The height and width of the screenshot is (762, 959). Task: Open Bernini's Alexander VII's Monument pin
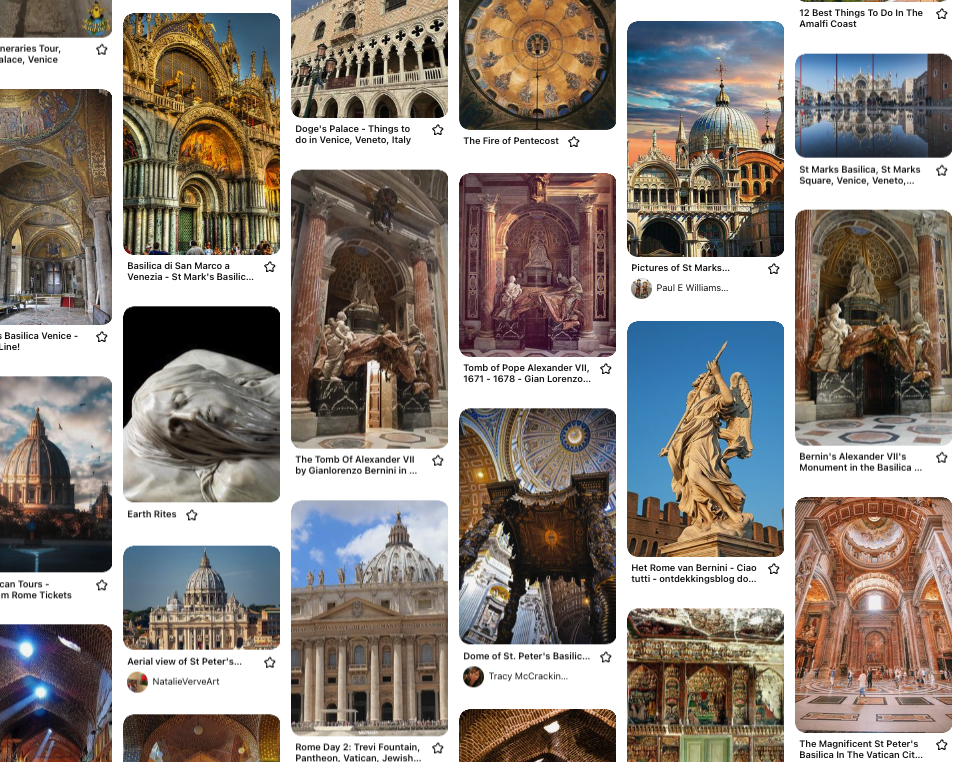point(873,327)
